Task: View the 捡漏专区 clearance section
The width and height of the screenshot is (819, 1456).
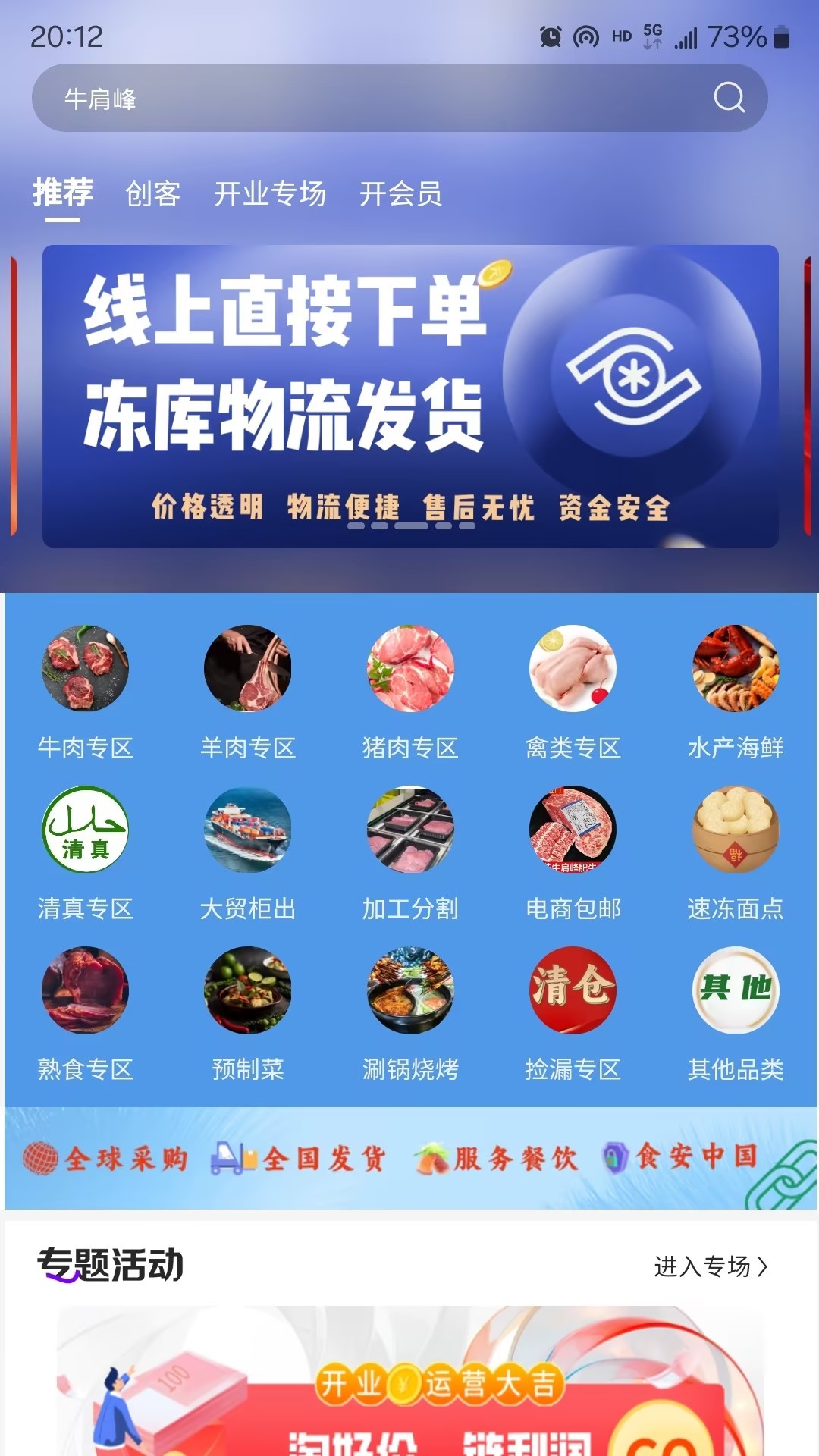Action: (573, 1012)
